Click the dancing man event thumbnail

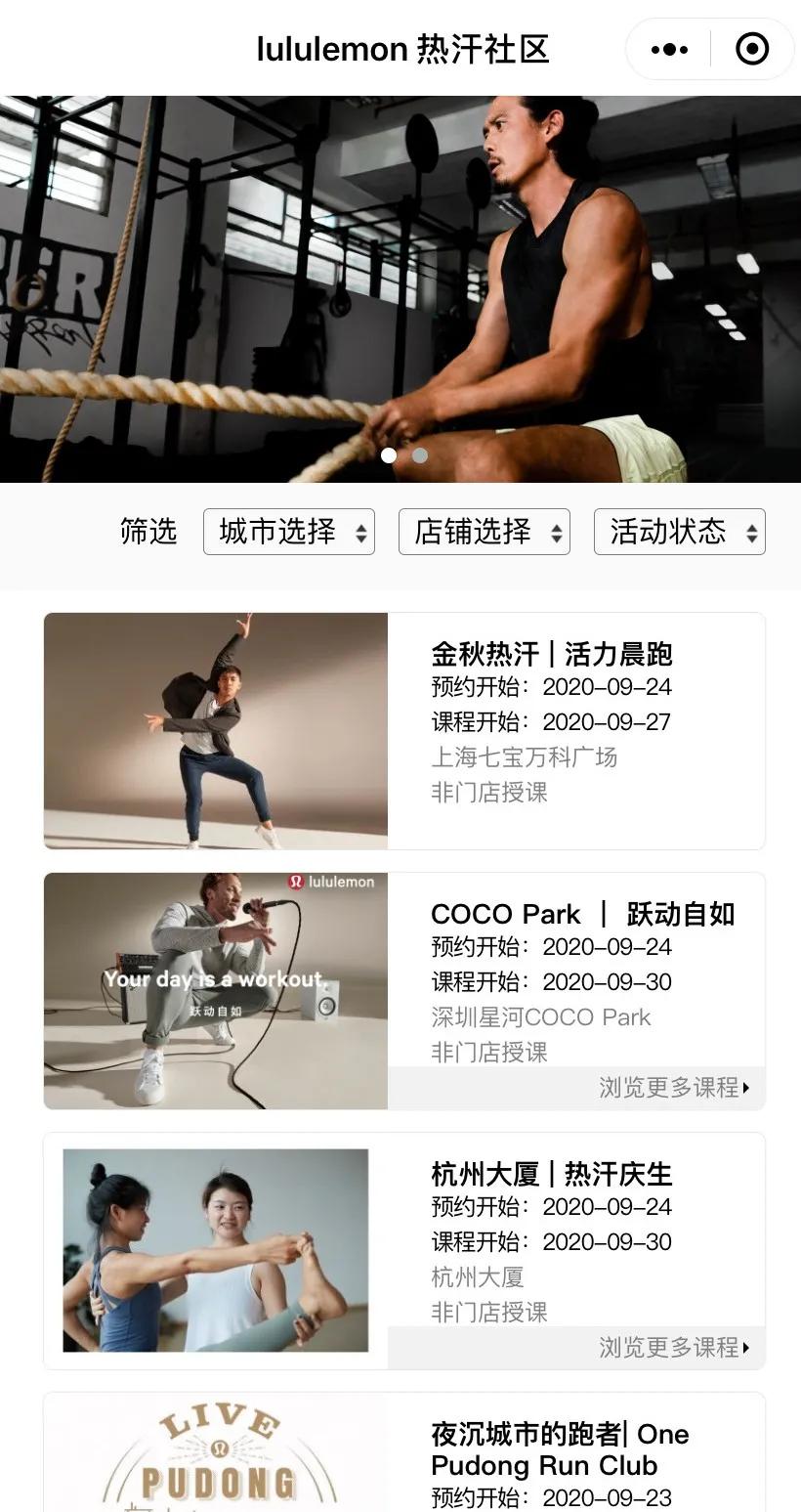pyautogui.click(x=215, y=730)
